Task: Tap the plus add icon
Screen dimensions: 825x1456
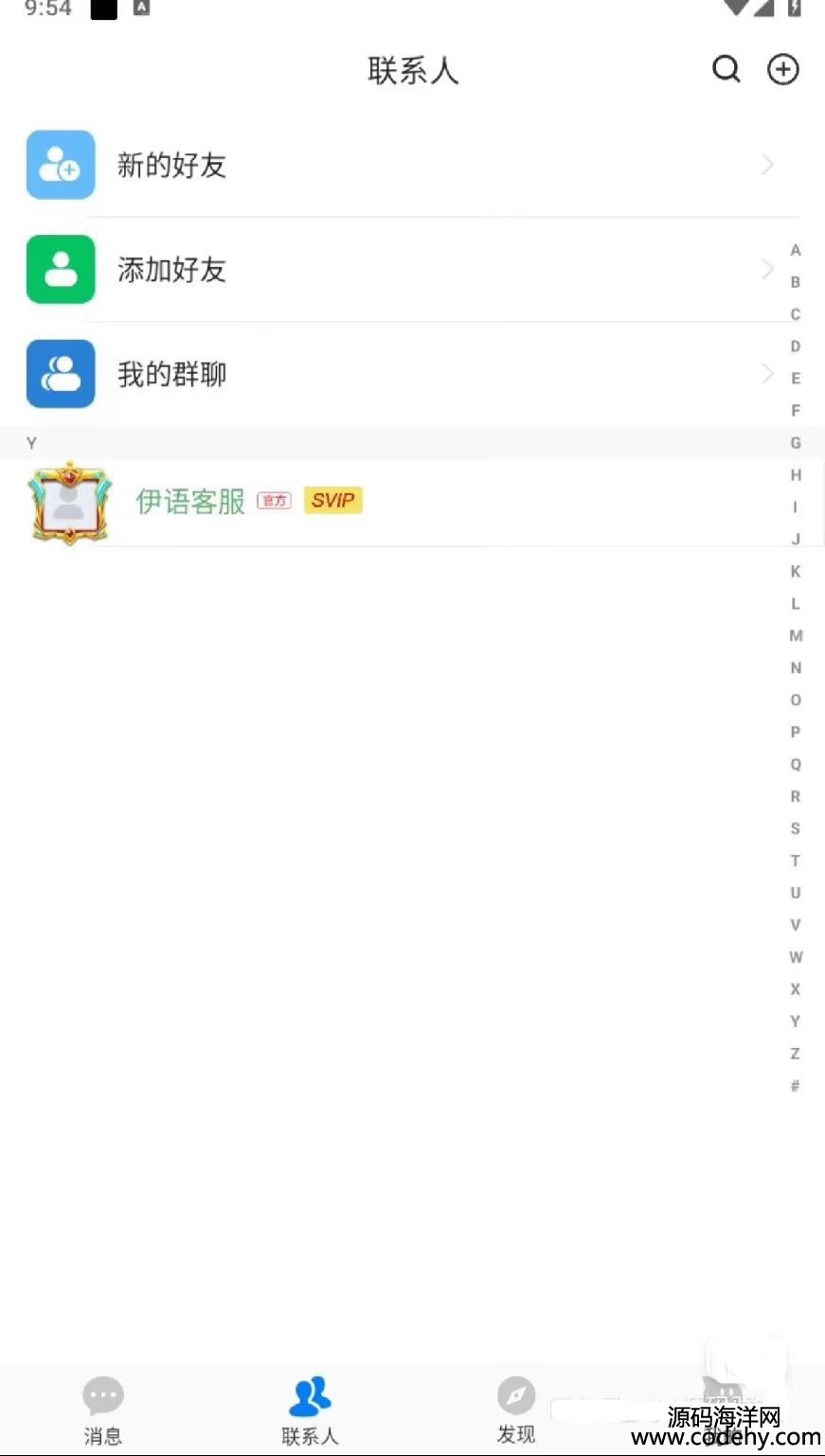Action: (x=782, y=69)
